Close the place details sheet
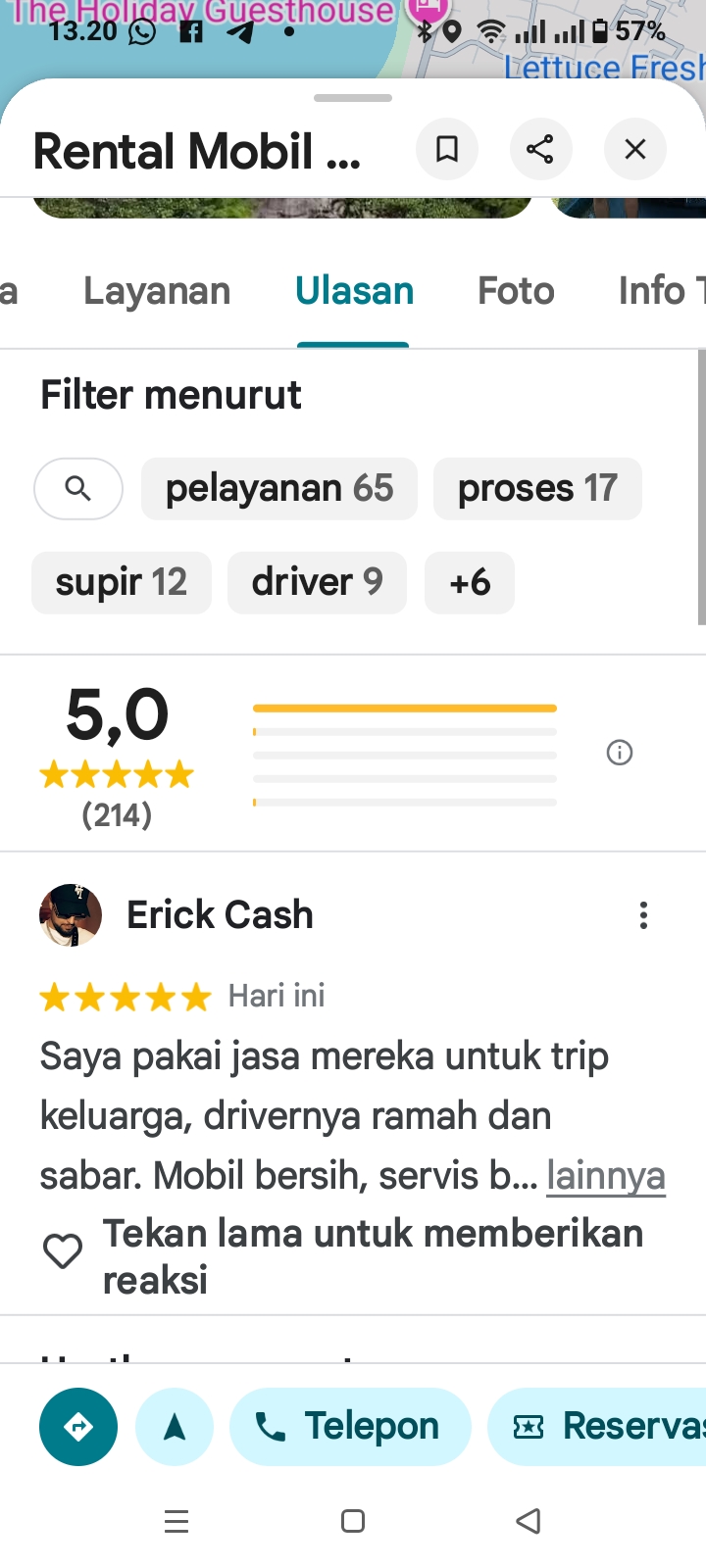This screenshot has width=706, height=1568. pyautogui.click(x=635, y=149)
